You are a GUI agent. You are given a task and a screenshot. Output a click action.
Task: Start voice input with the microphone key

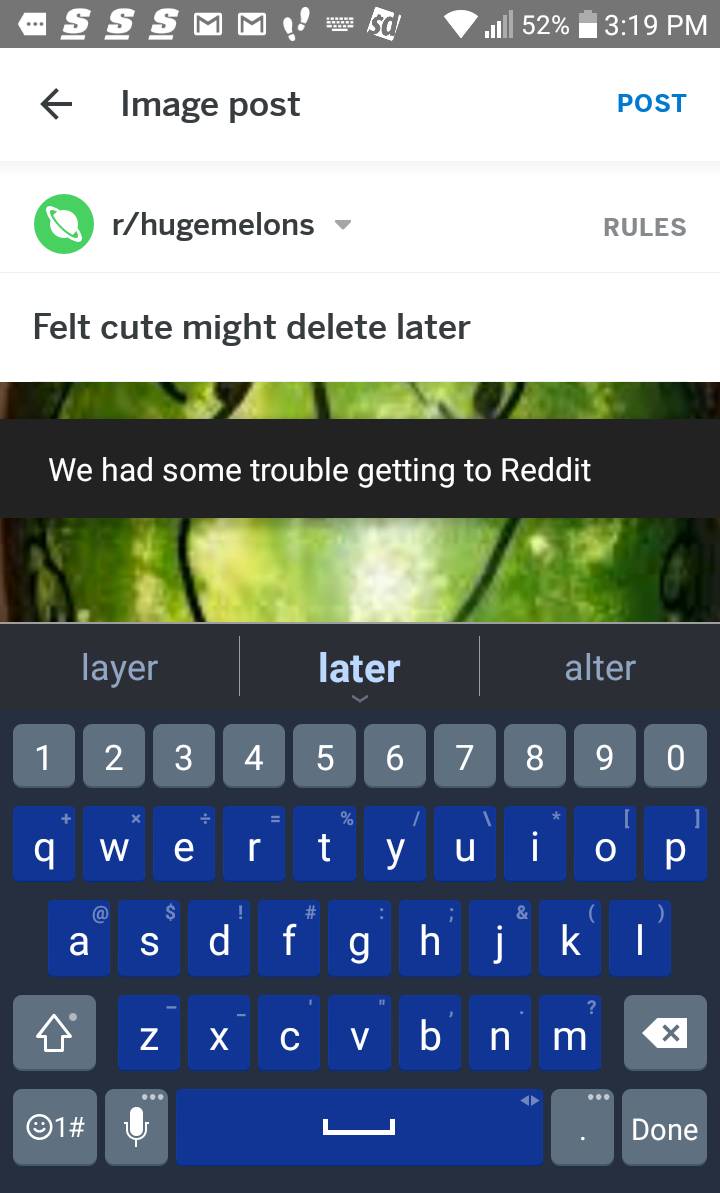point(137,1128)
